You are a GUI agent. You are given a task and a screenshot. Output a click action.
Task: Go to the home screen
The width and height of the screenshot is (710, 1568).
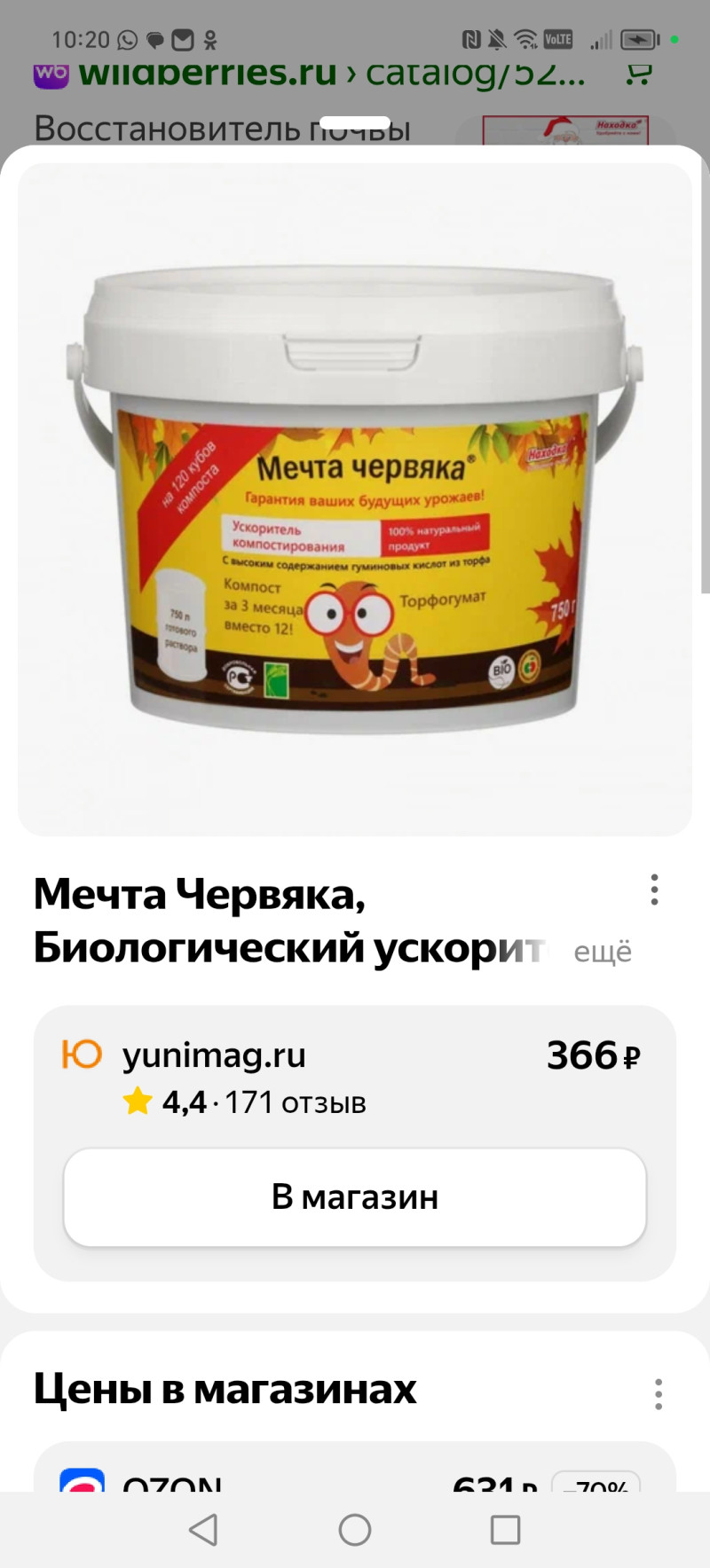pyautogui.click(x=355, y=1529)
